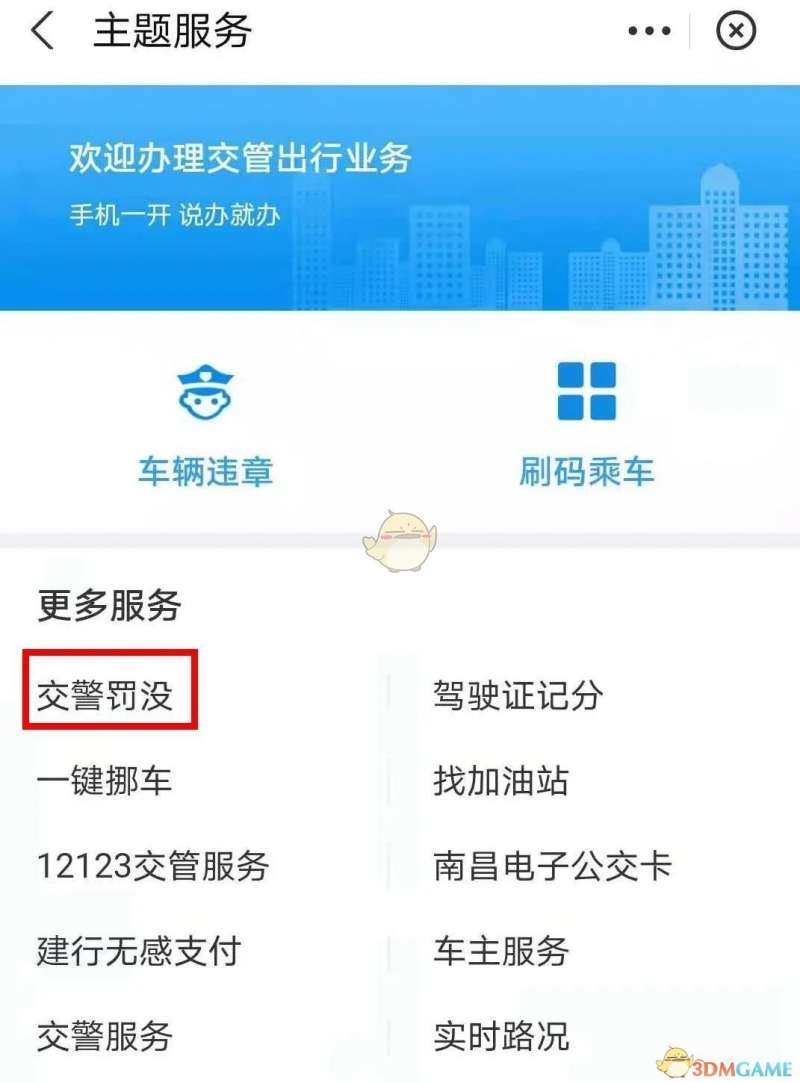Viewport: 800px width, 1083px height.
Task: Select 建行无感支付
Action: [x=139, y=950]
